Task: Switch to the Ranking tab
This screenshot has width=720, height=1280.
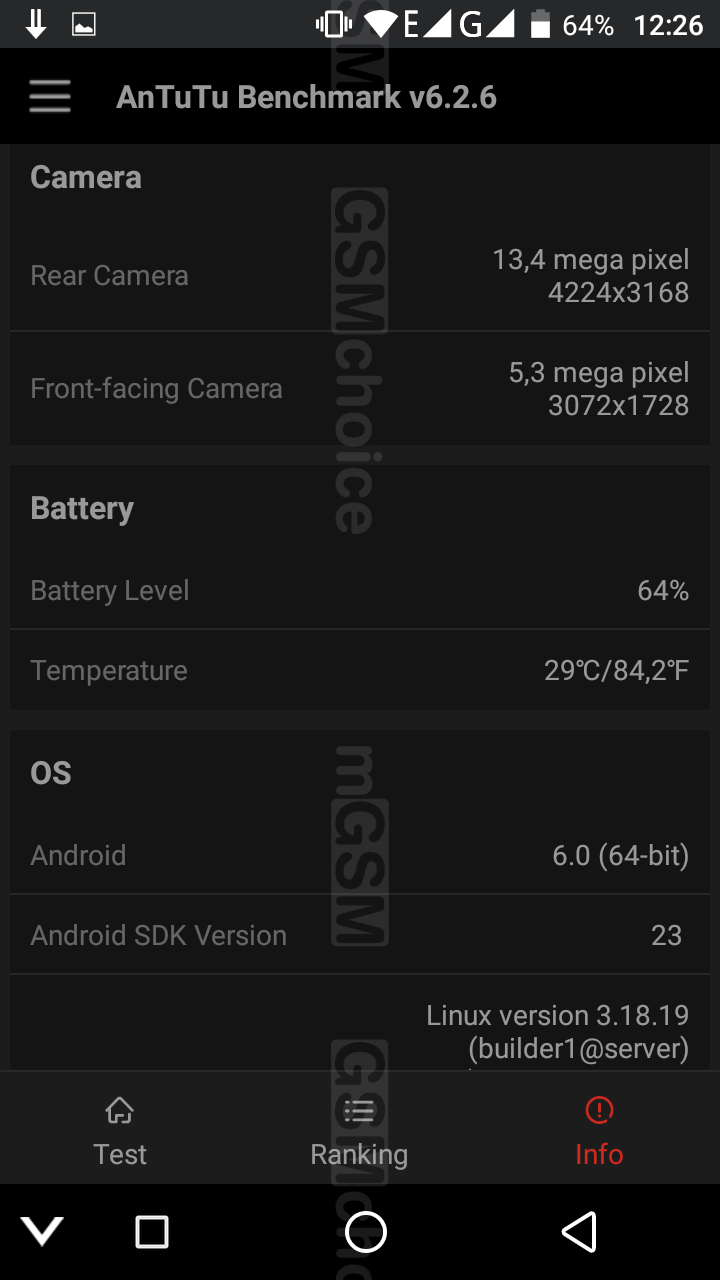Action: (x=359, y=1132)
